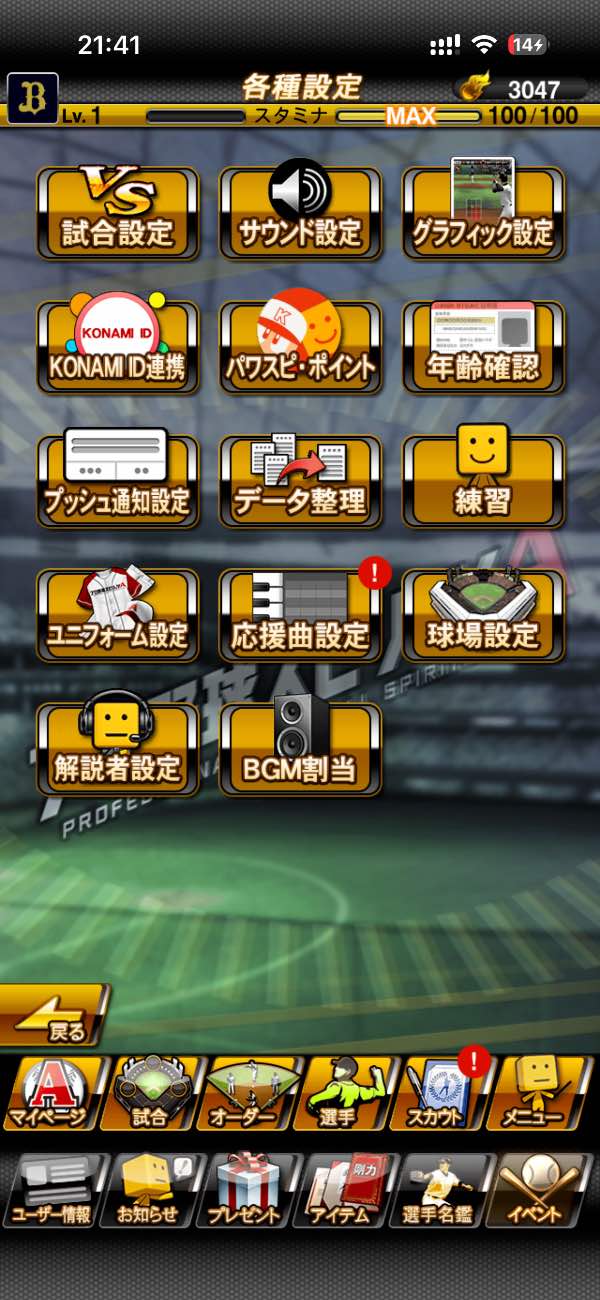Open KONAMI ID連携 link option
Viewport: 600px width, 1300px height.
118,346
